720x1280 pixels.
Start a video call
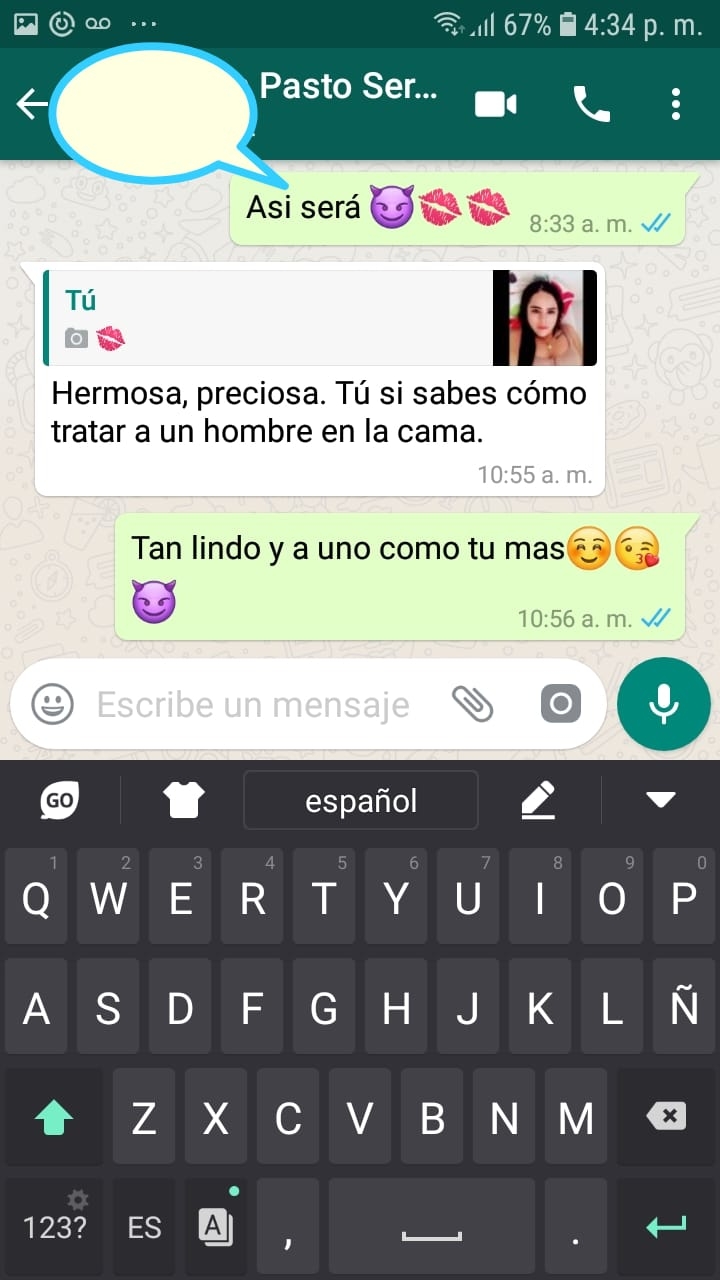495,104
